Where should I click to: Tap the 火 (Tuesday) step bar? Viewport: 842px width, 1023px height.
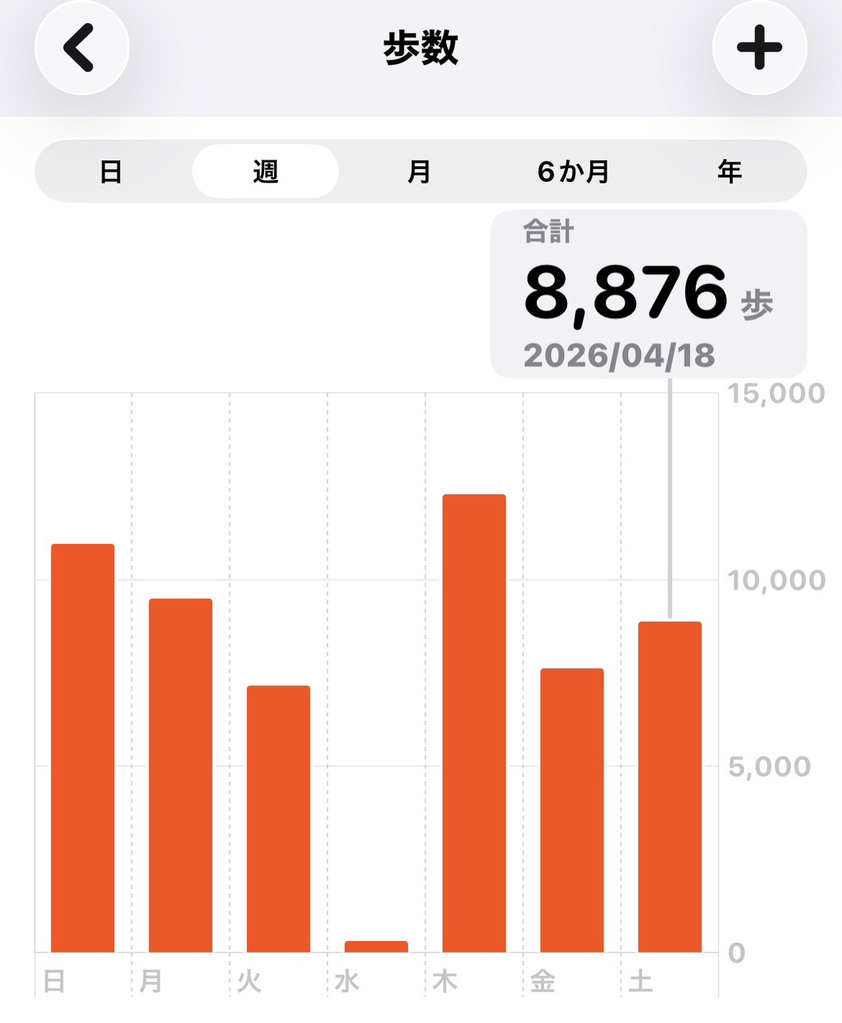pos(279,819)
